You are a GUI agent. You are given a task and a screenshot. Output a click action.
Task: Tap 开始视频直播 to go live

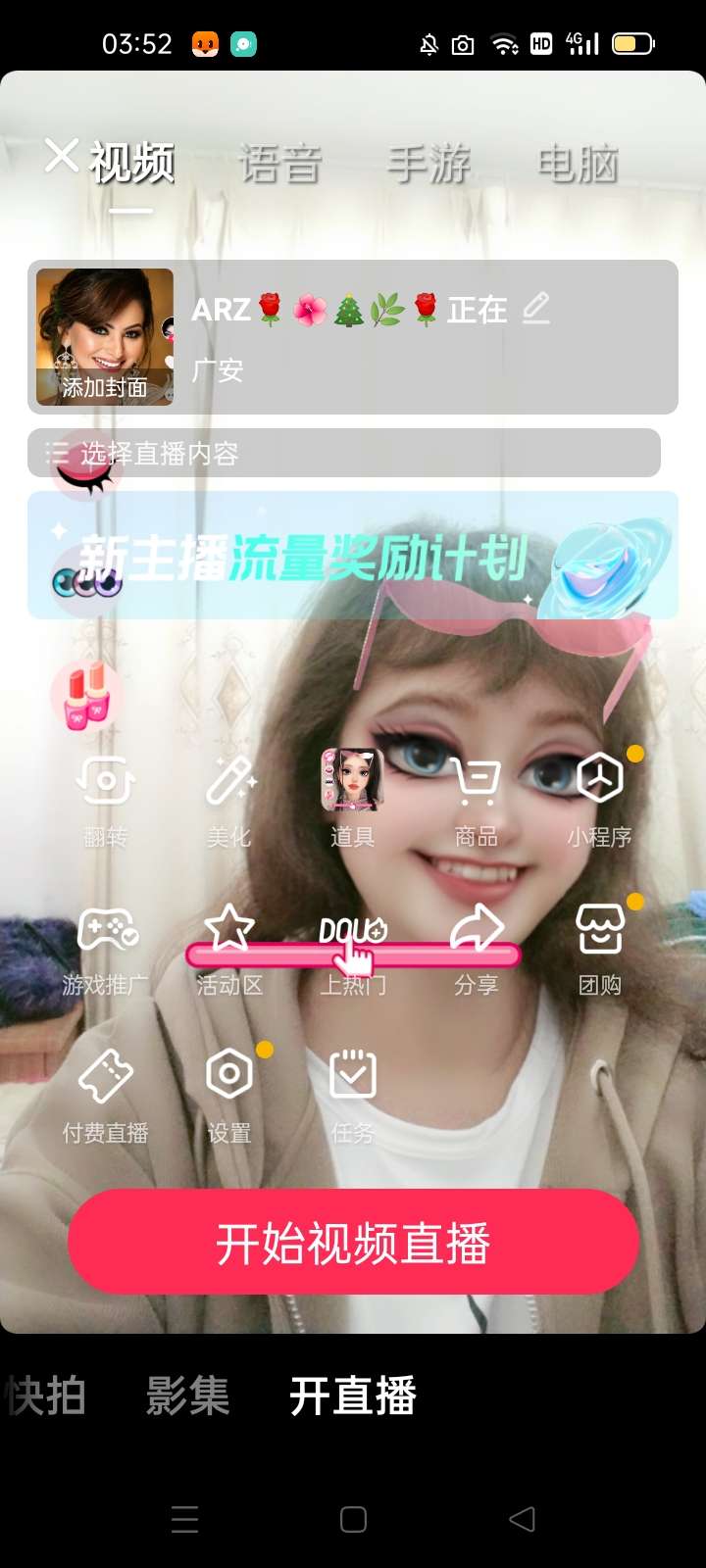tap(353, 1243)
